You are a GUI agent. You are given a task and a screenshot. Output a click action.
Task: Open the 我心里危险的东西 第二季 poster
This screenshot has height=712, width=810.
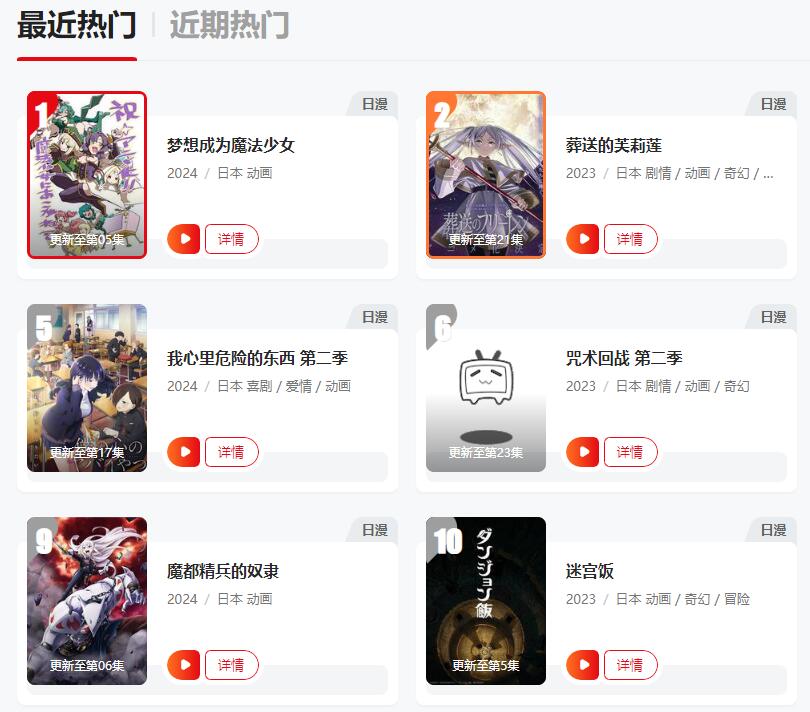tap(87, 388)
